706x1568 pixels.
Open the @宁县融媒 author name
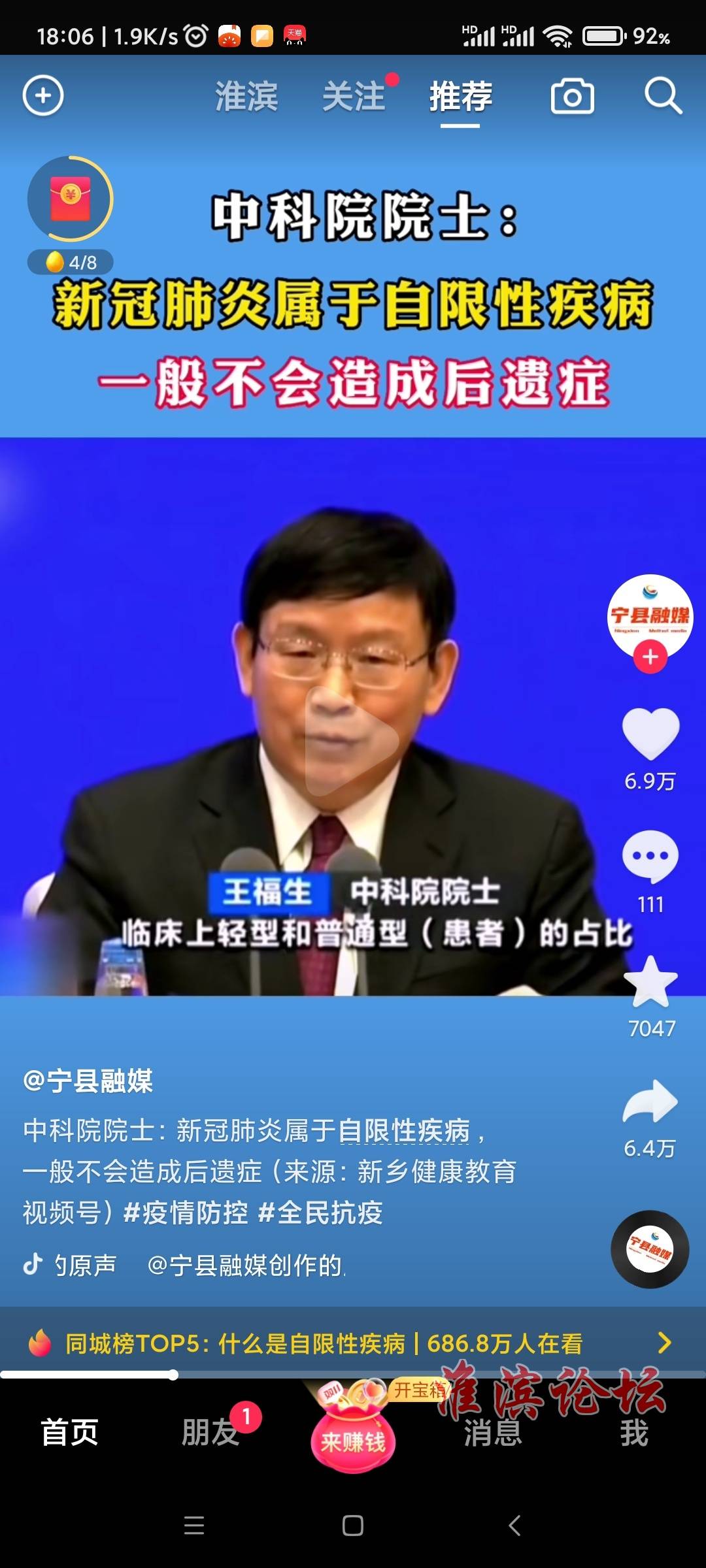(x=88, y=1081)
